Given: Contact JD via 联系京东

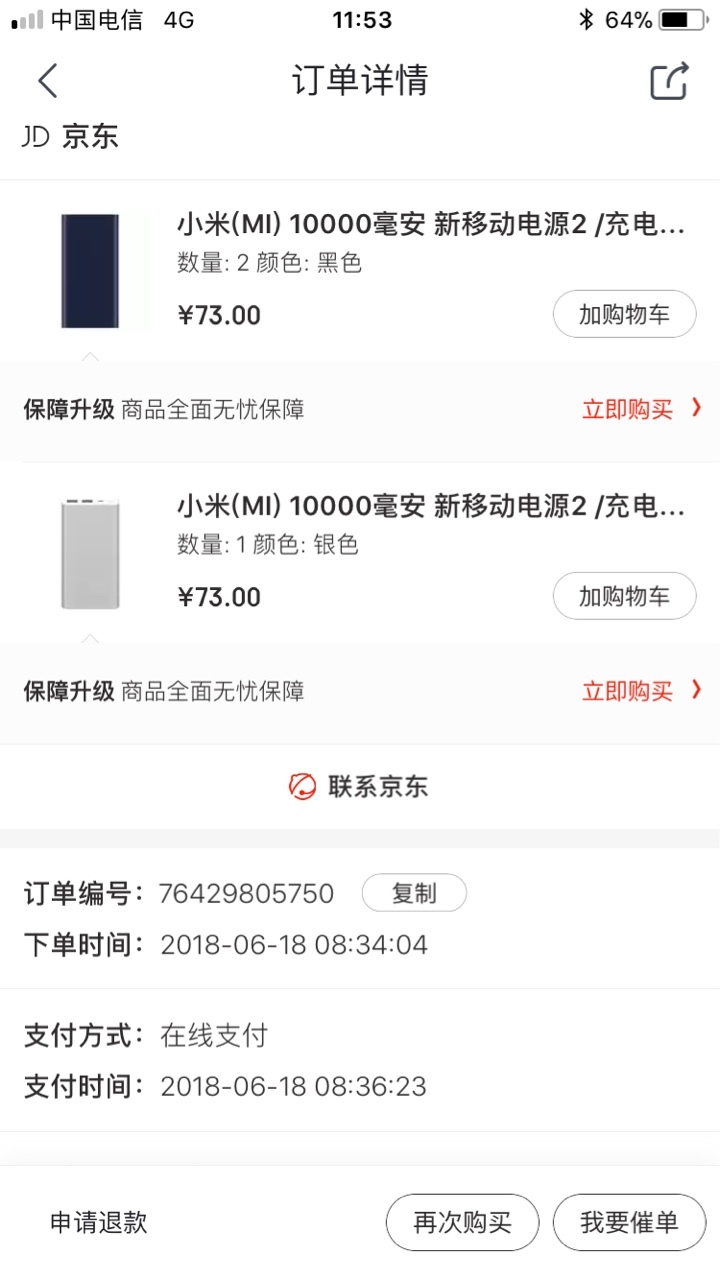Looking at the screenshot, I should (x=359, y=786).
